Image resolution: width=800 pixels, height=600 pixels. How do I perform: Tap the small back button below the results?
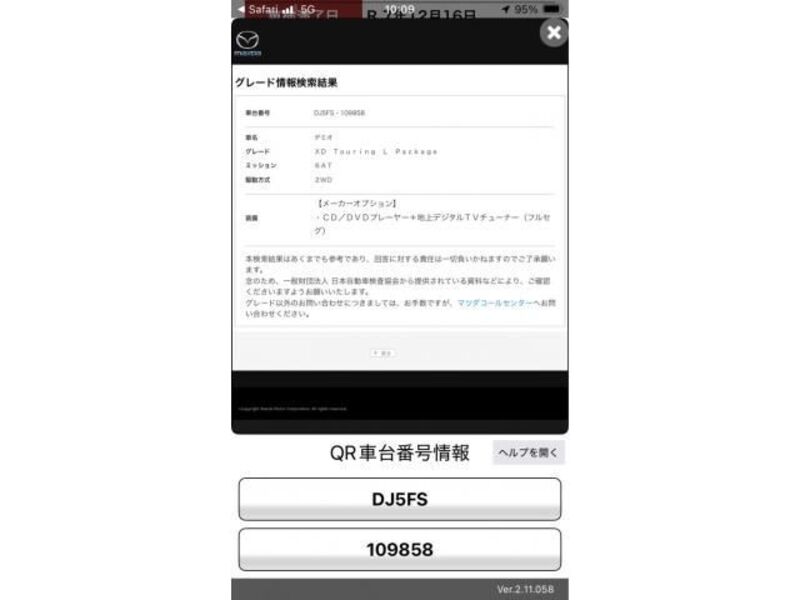tap(382, 353)
